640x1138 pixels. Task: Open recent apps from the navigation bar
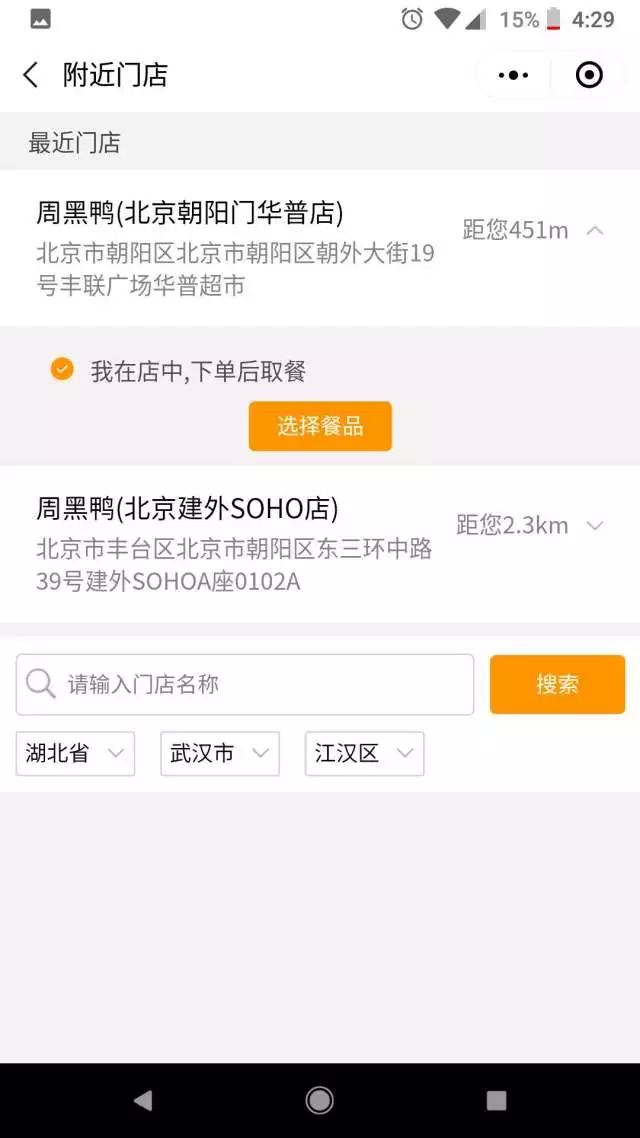(496, 1101)
